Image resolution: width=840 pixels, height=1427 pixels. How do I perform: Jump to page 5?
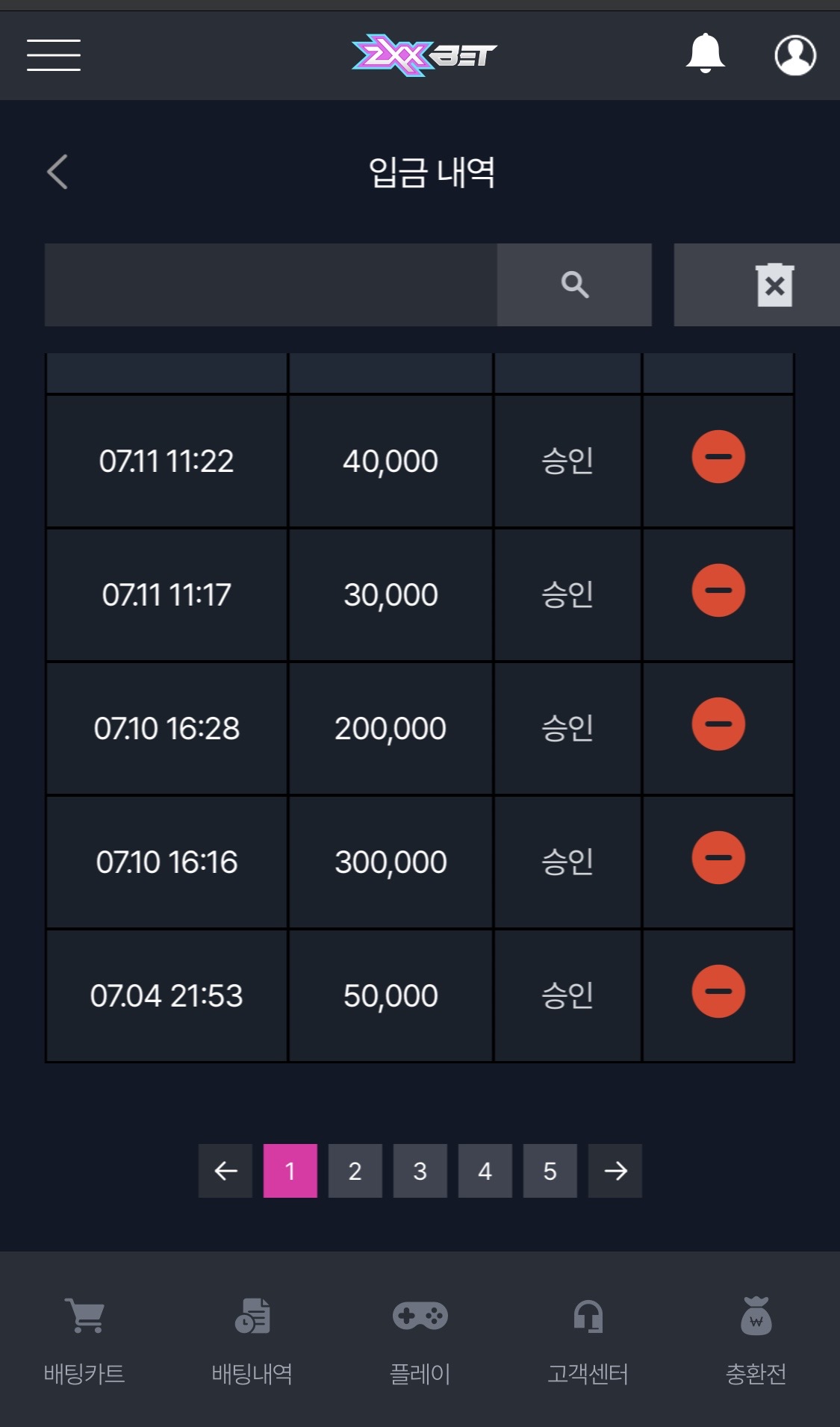click(550, 1171)
